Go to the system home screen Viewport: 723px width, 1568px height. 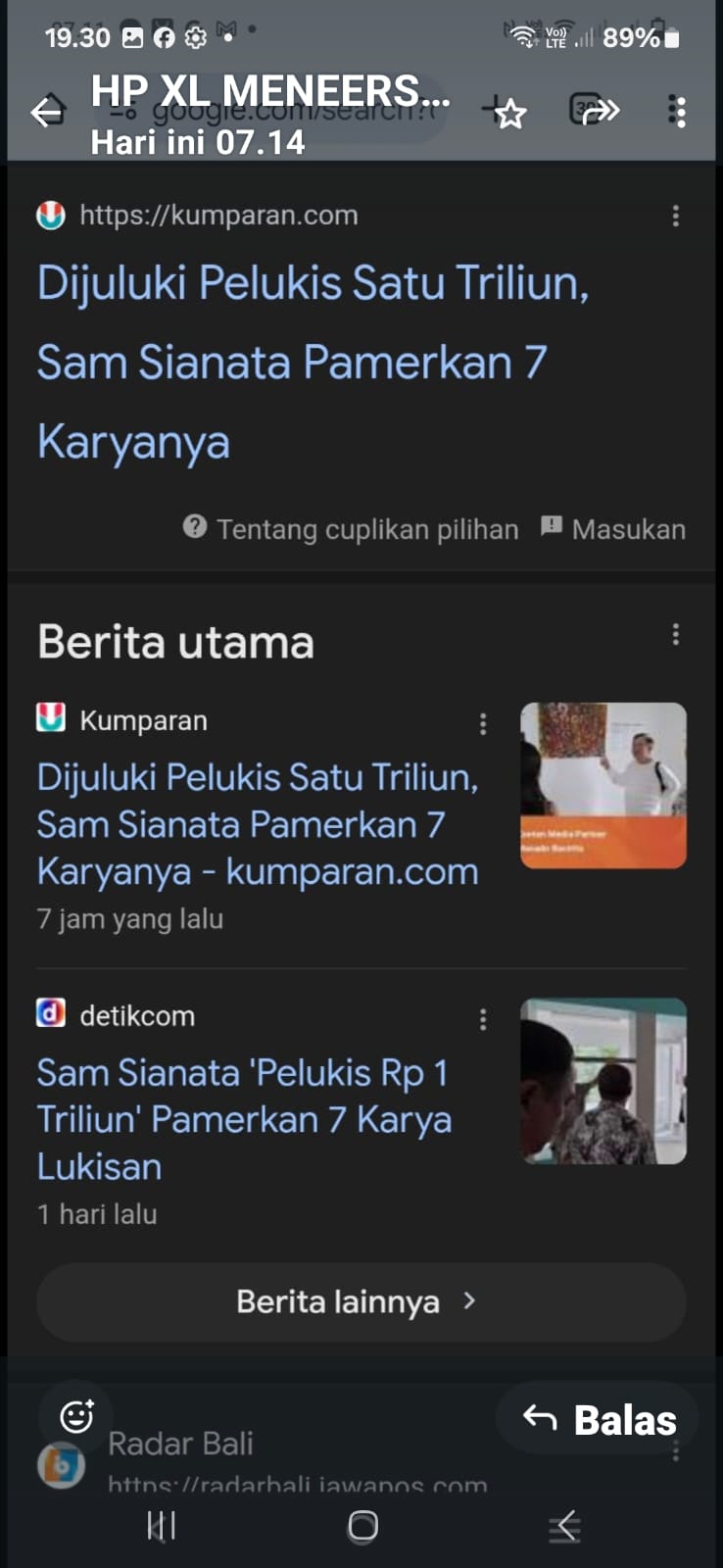click(362, 1526)
